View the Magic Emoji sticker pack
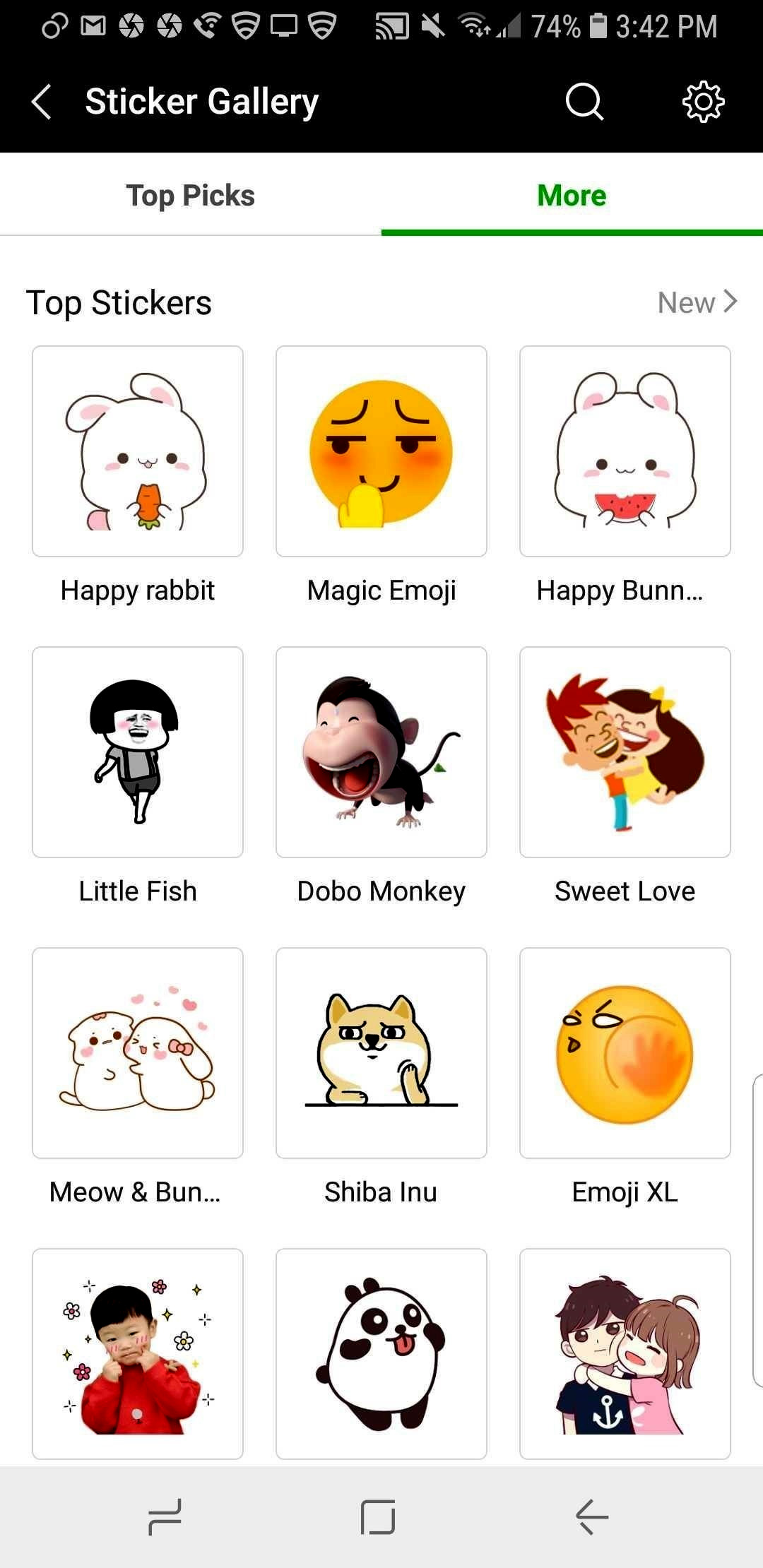 (x=381, y=452)
